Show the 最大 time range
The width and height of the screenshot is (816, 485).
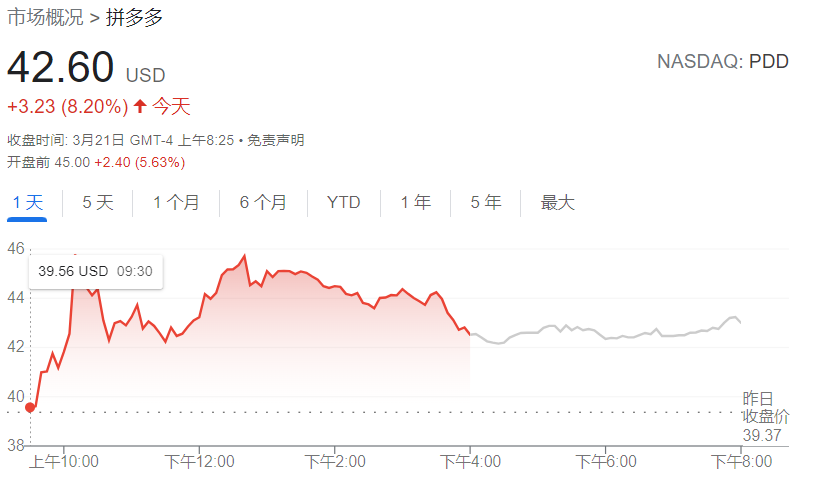558,203
